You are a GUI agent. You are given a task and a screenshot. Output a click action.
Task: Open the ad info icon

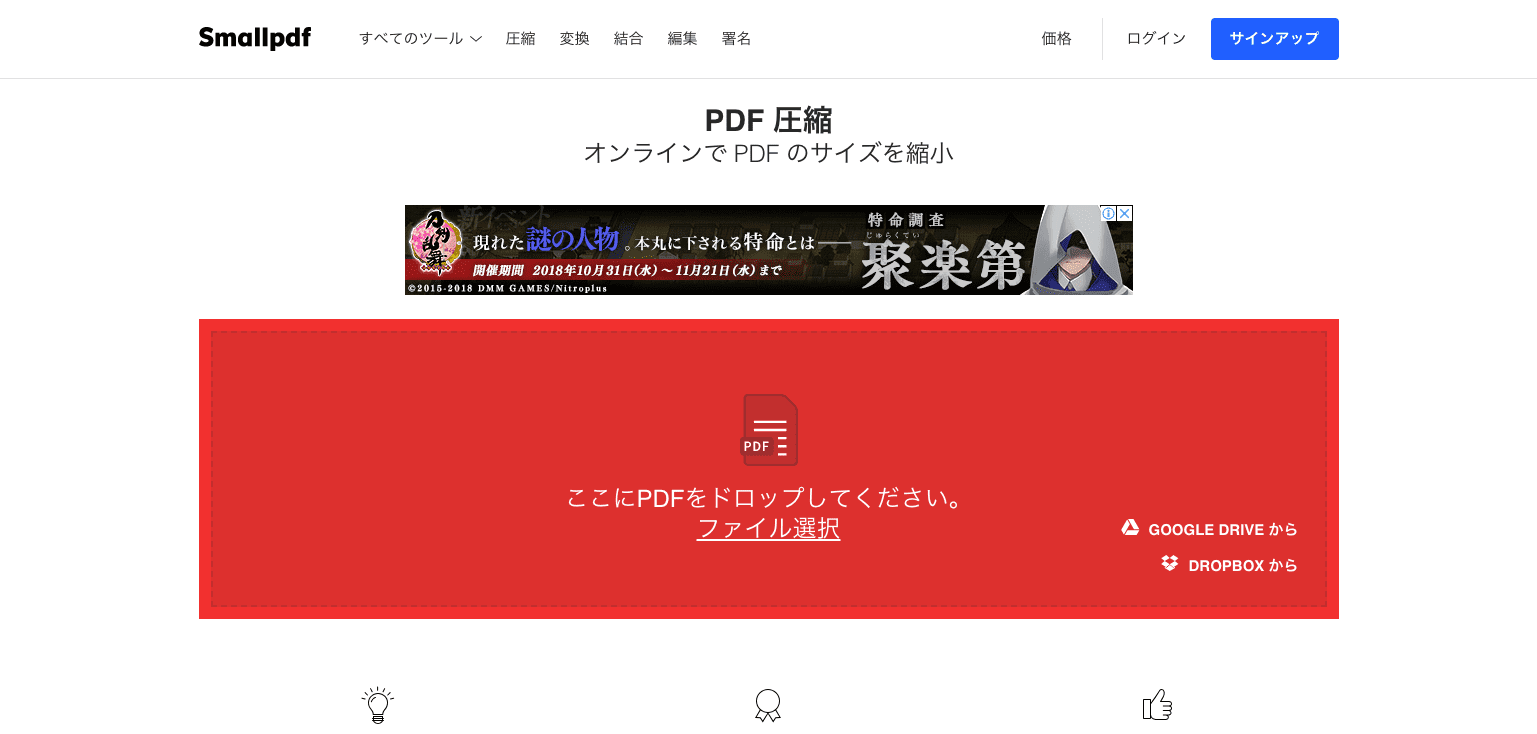tap(1108, 213)
